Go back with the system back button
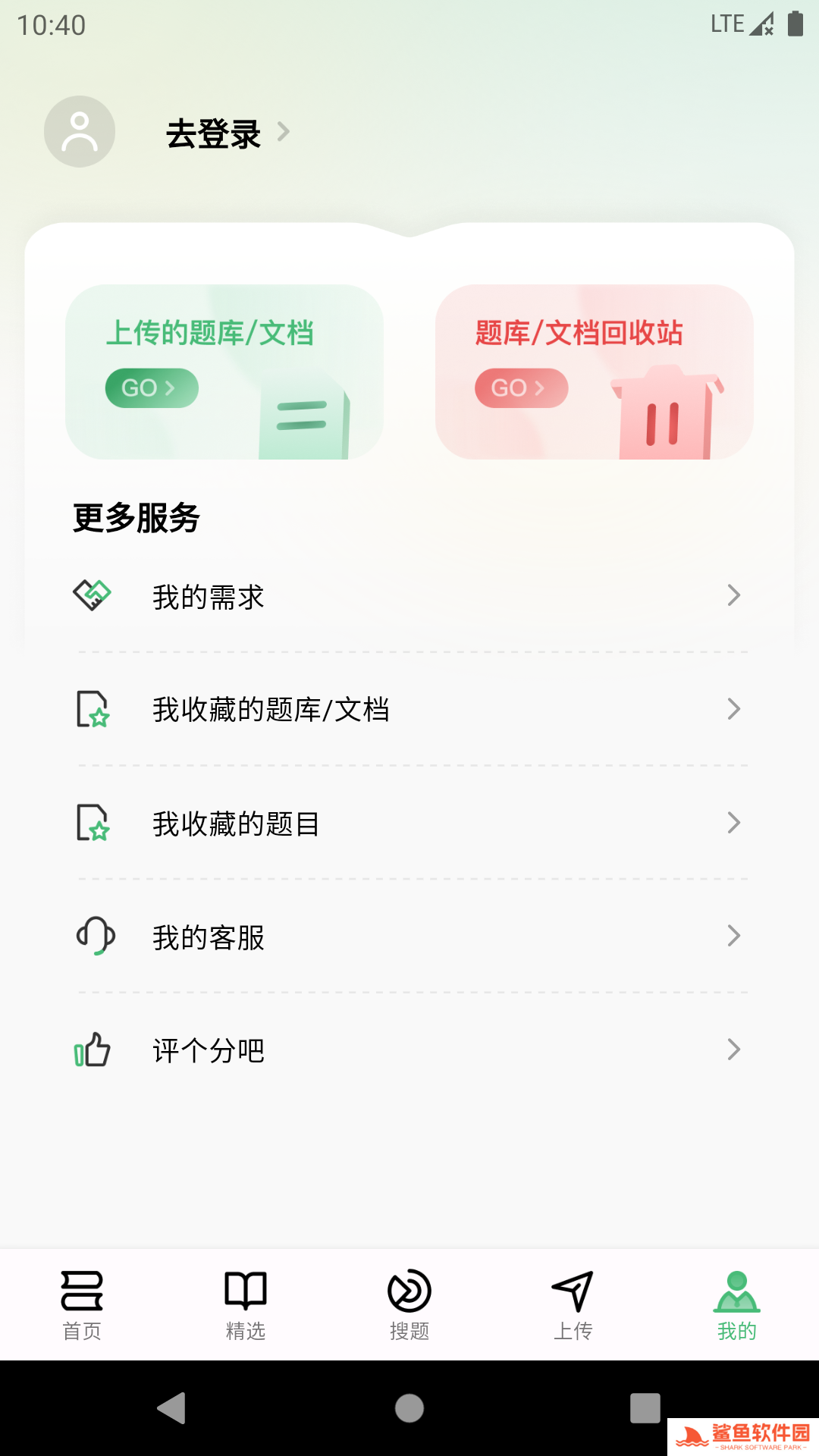This screenshot has width=819, height=1456. click(x=172, y=1408)
